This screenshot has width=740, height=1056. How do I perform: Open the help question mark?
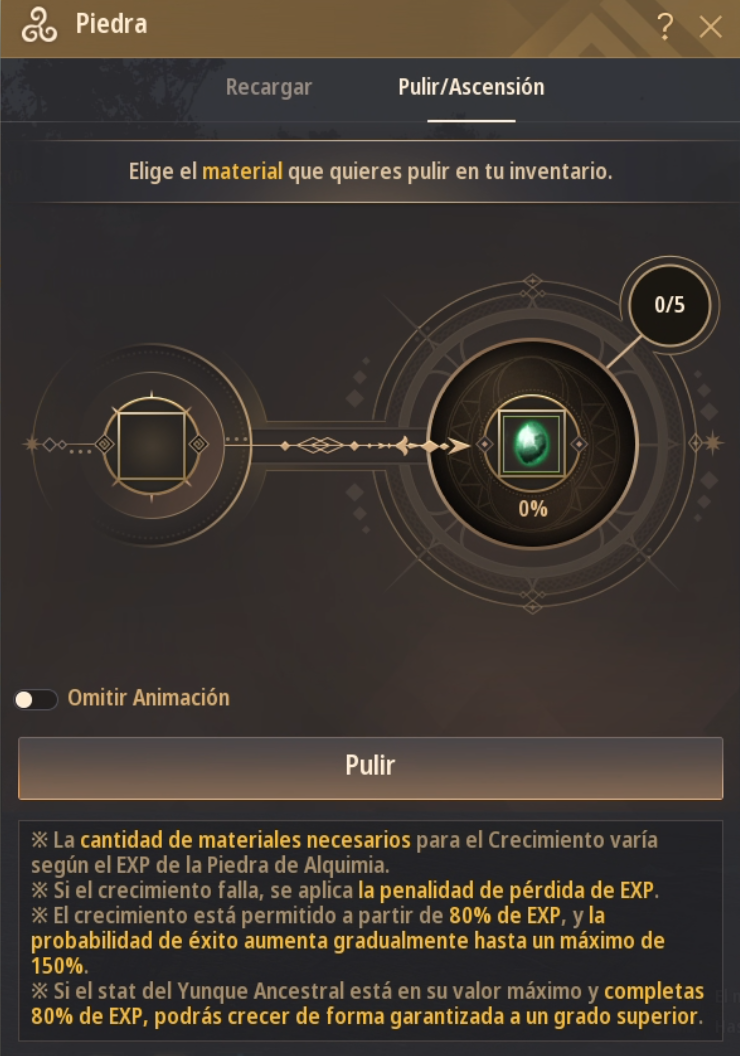(665, 27)
